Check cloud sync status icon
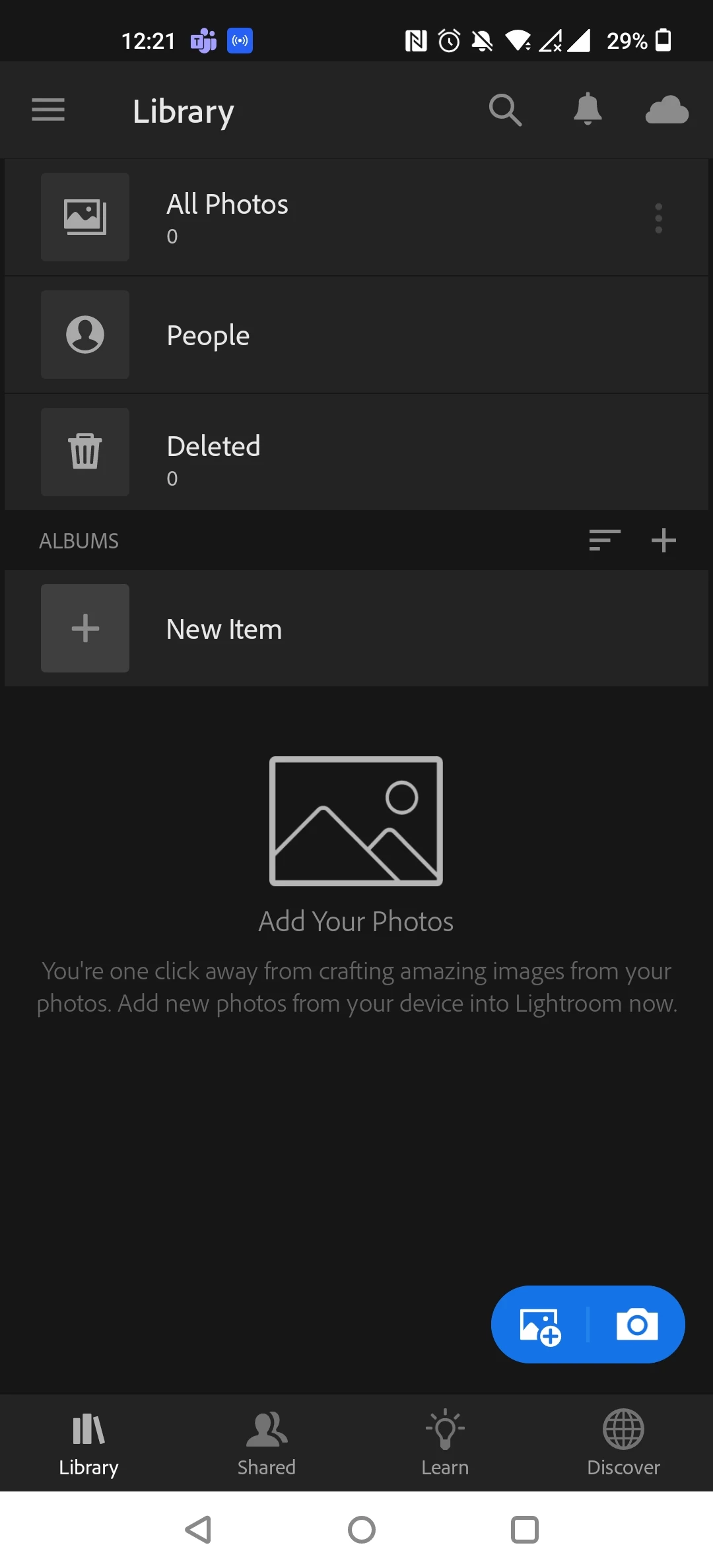This screenshot has width=713, height=1568. click(x=666, y=110)
